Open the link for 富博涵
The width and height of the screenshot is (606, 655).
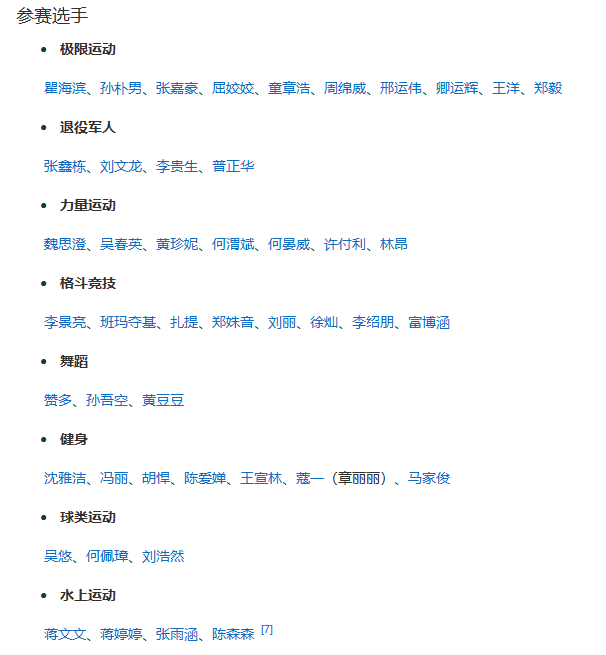point(429,322)
